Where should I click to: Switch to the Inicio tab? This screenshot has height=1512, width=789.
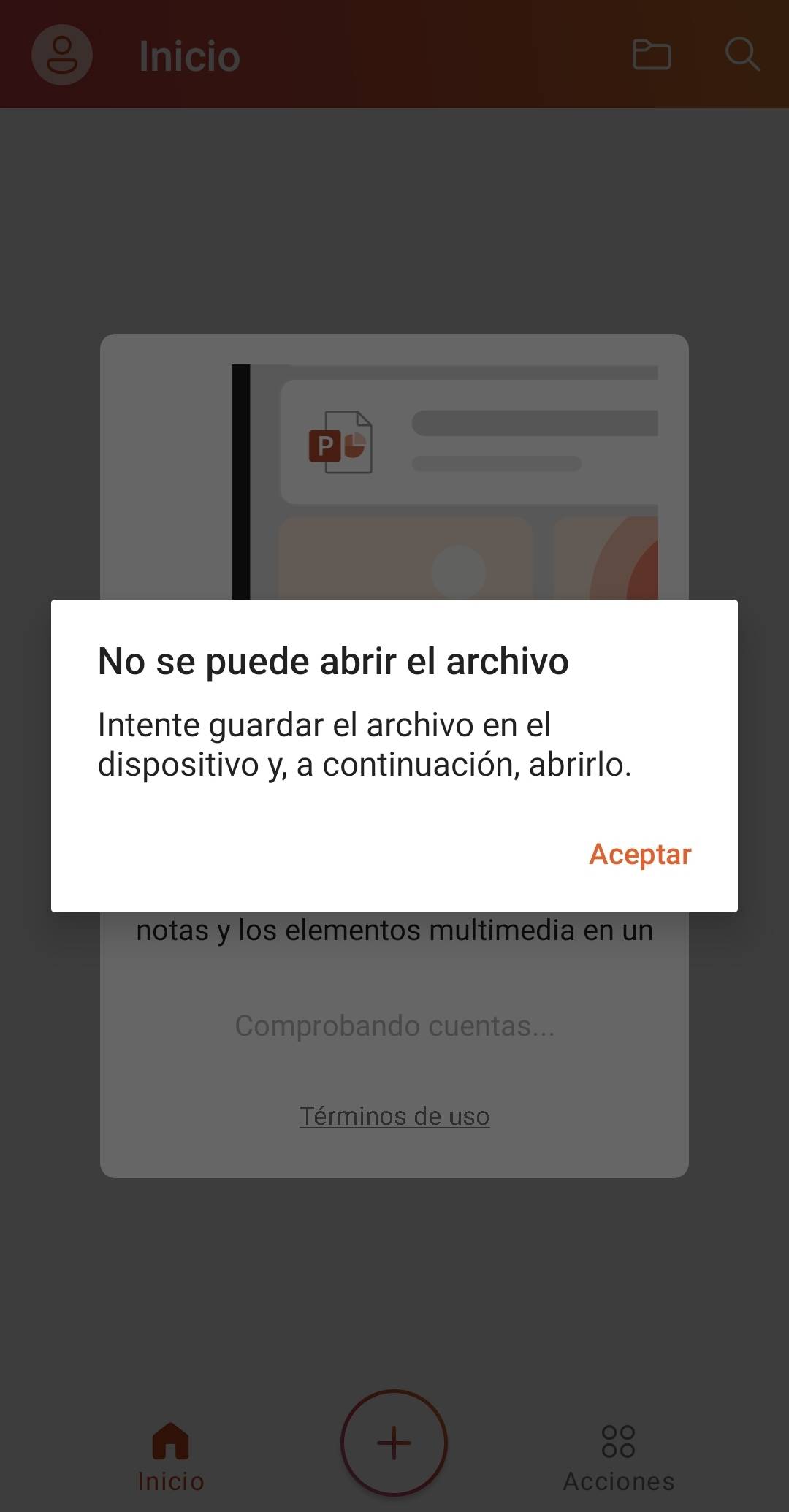coord(171,1457)
